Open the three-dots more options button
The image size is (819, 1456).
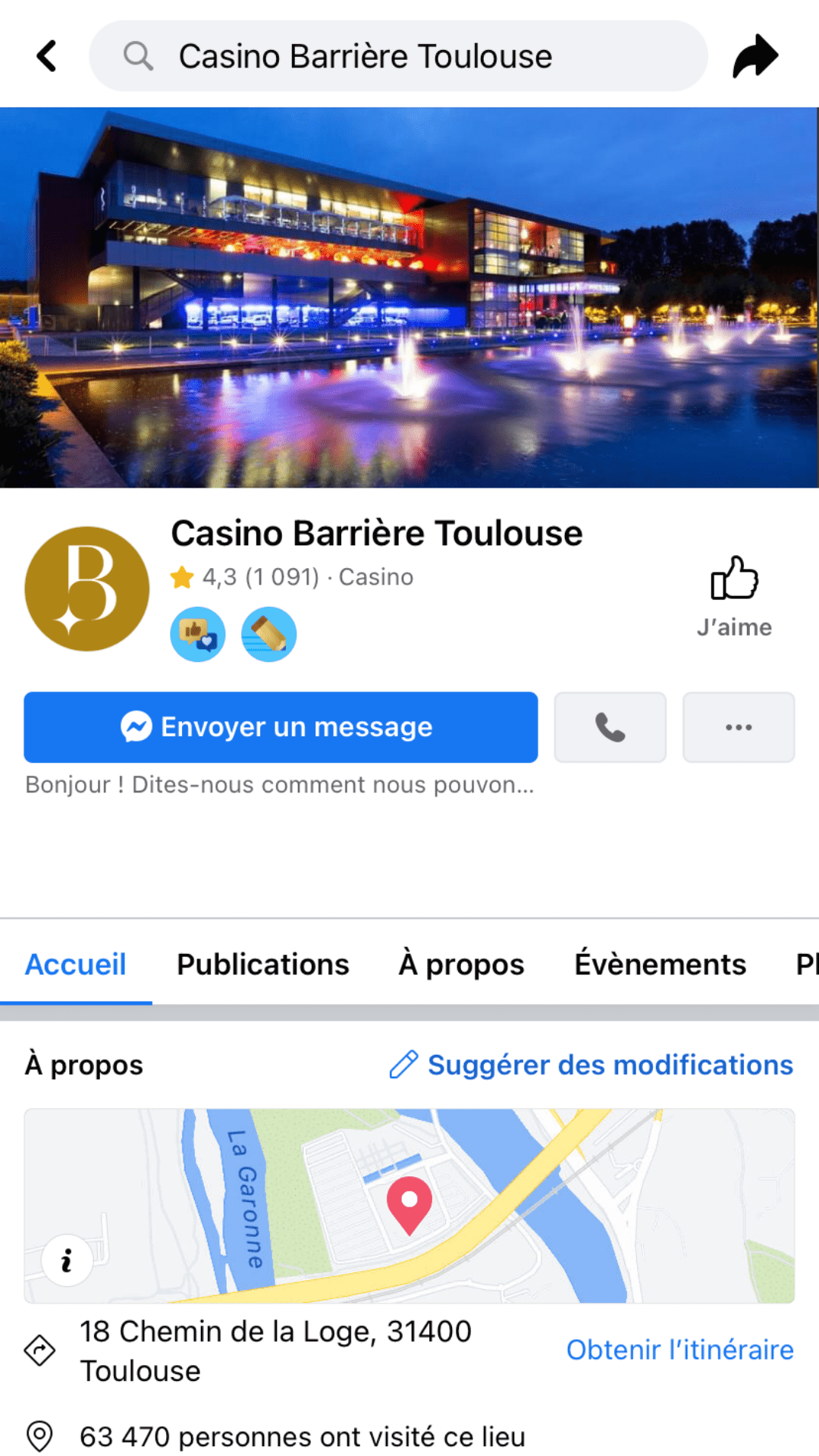[x=739, y=727]
